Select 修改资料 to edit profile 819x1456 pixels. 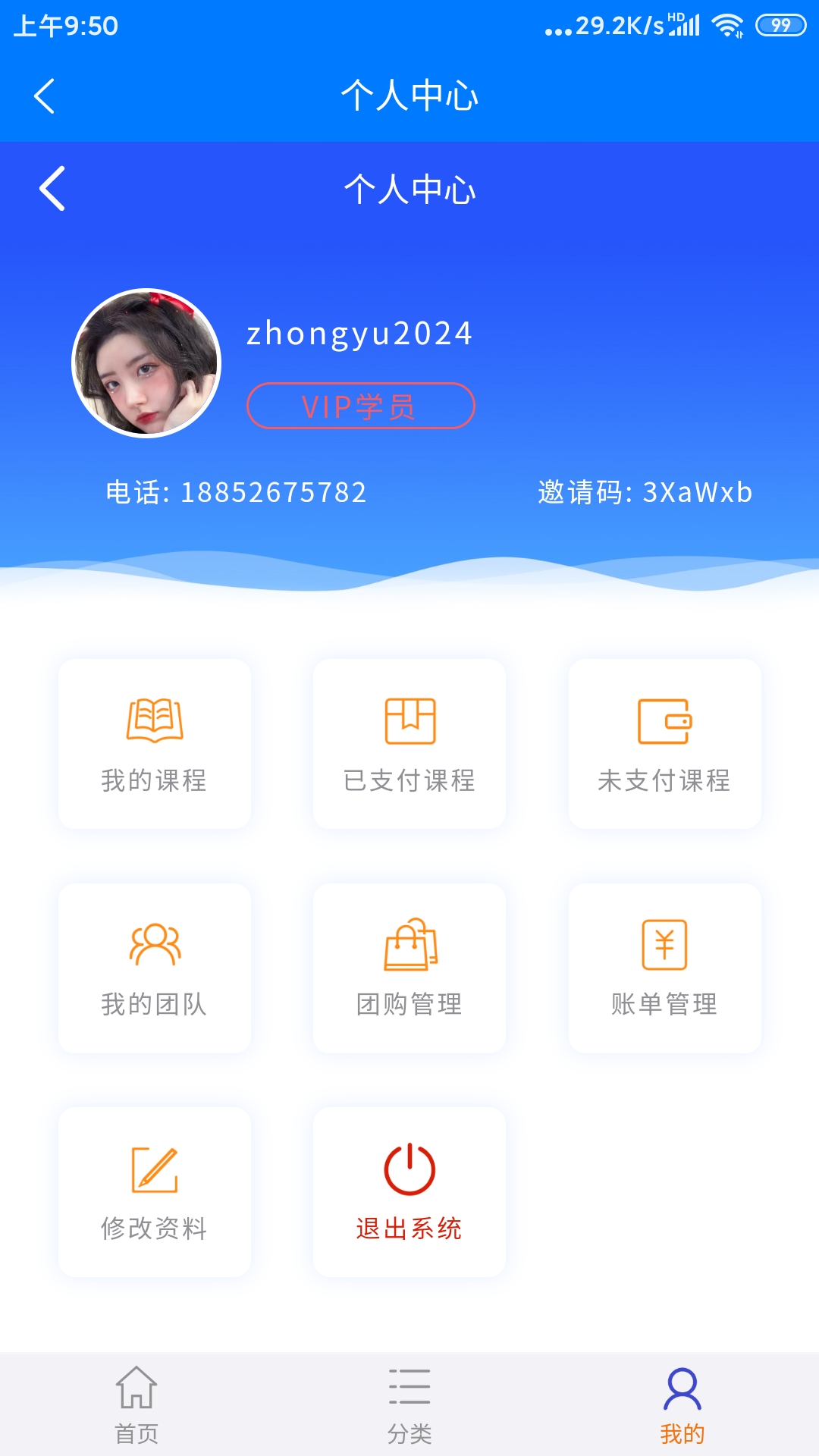click(x=155, y=1192)
